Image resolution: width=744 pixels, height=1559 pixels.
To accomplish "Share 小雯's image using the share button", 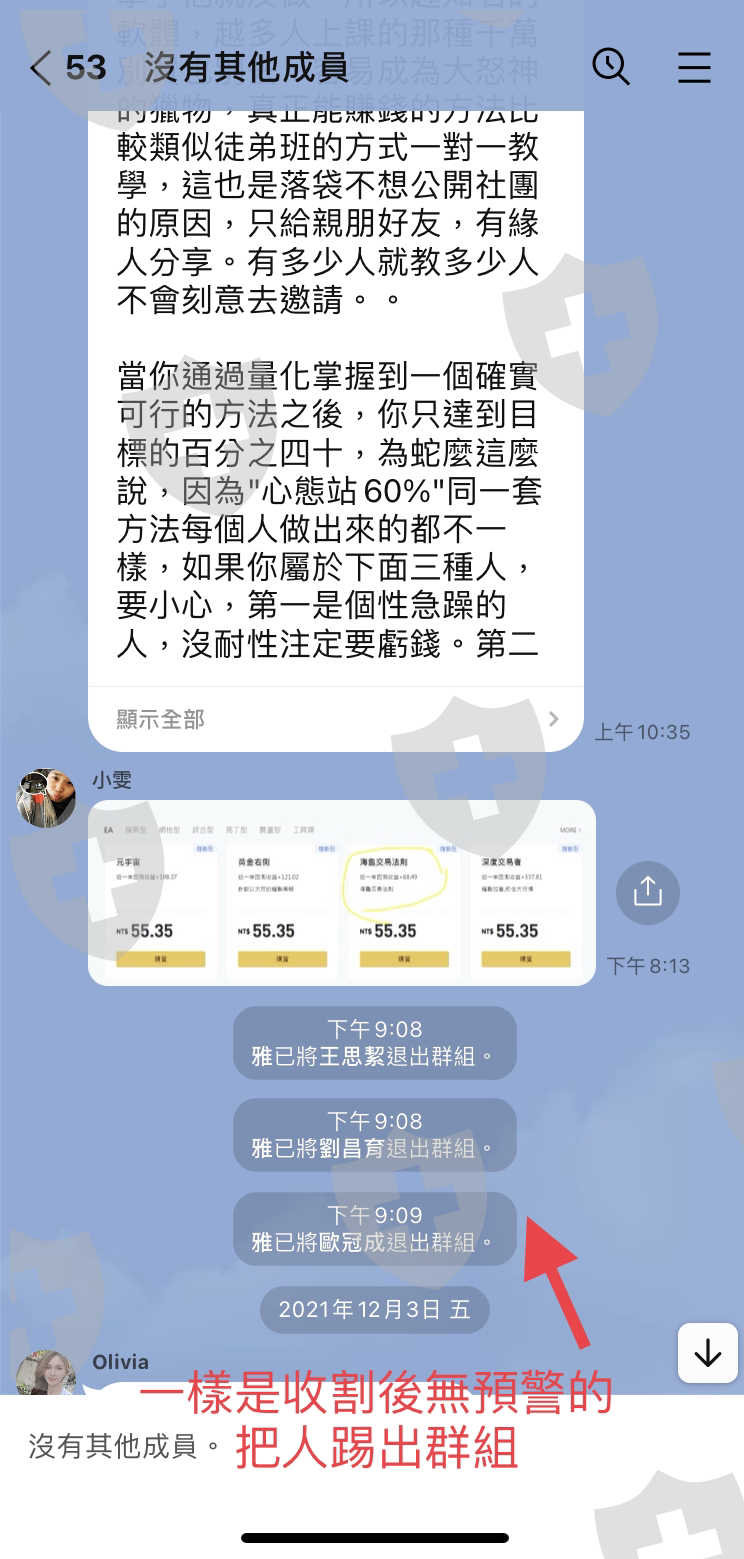I will point(647,892).
